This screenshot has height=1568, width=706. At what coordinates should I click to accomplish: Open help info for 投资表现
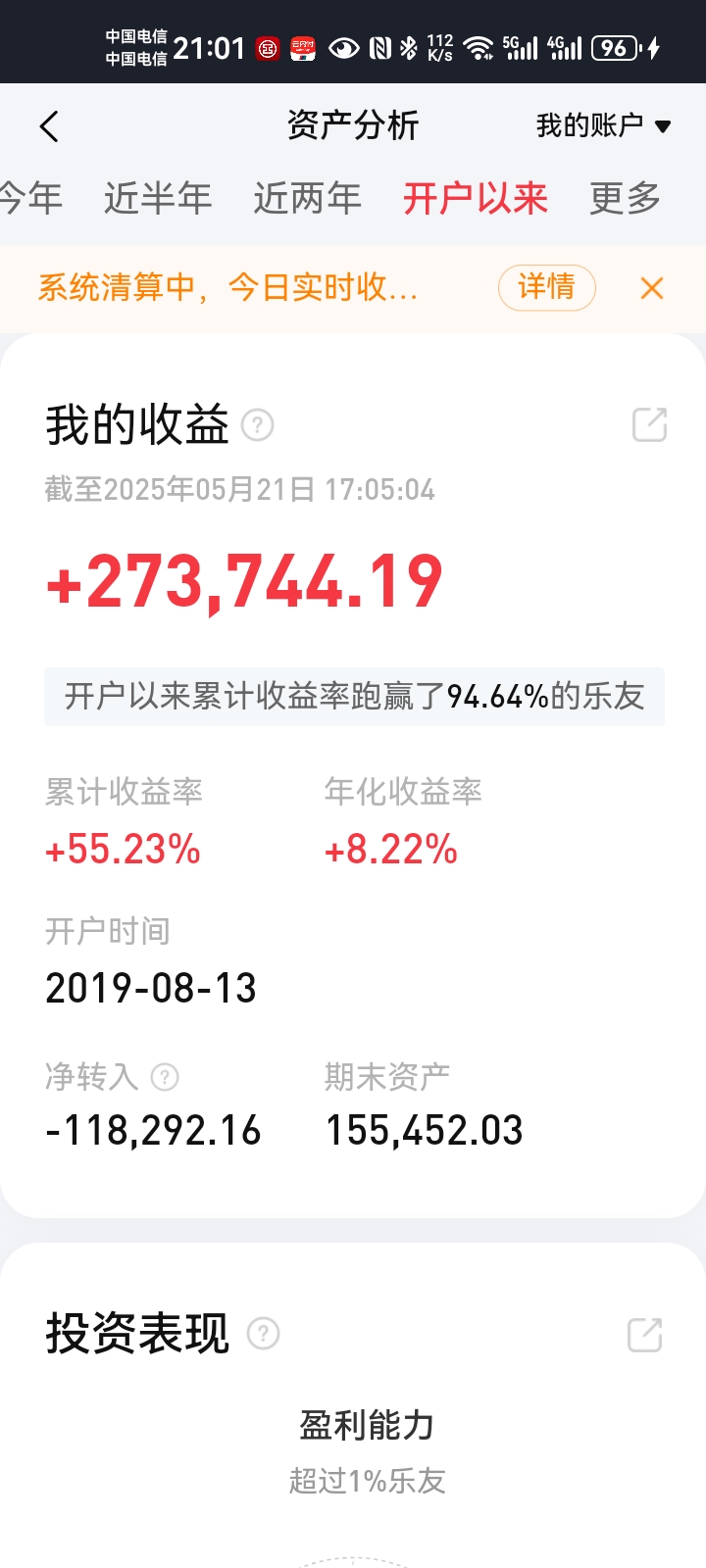pos(263,1334)
